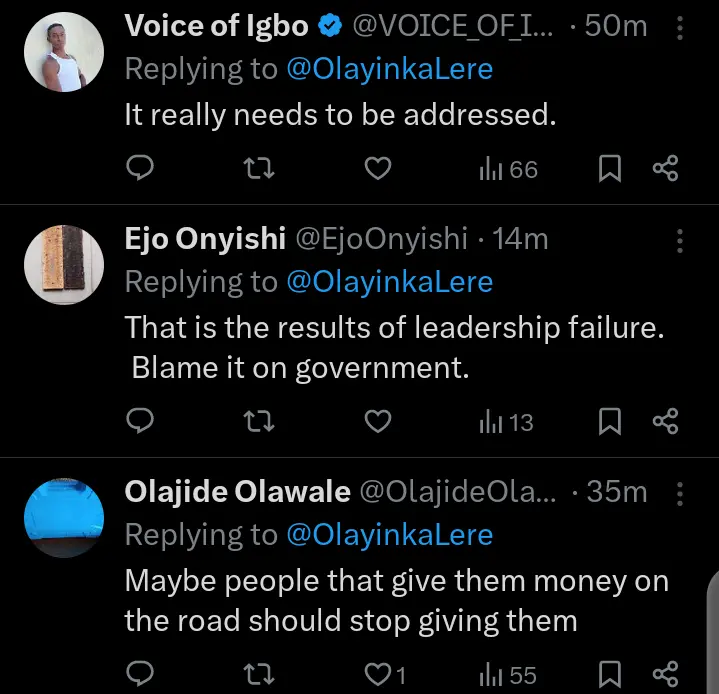Viewport: 719px width, 694px height.
Task: Reply to Ejo Onyishi's comment
Action: tap(142, 422)
